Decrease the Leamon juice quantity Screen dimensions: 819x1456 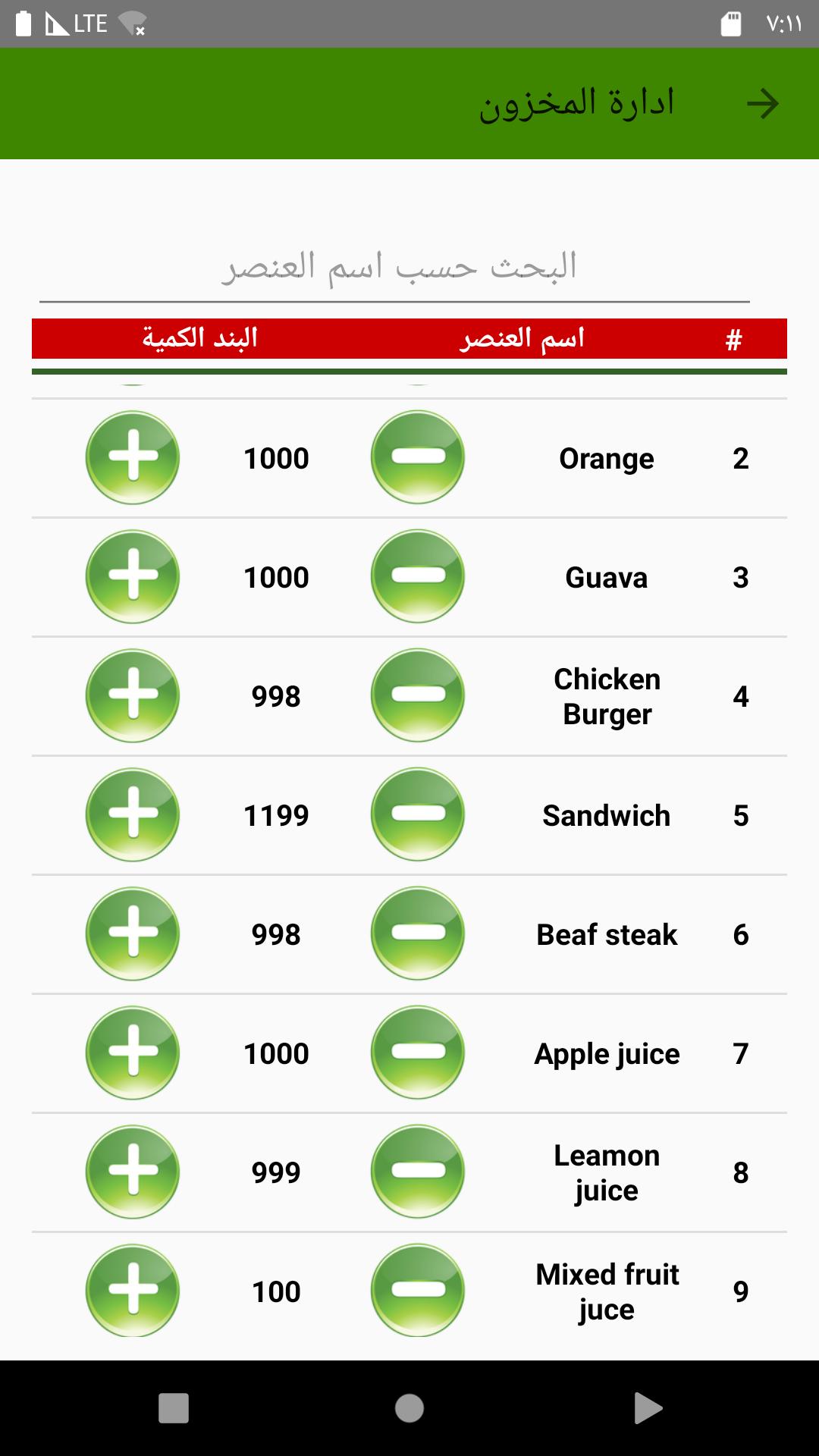418,1172
